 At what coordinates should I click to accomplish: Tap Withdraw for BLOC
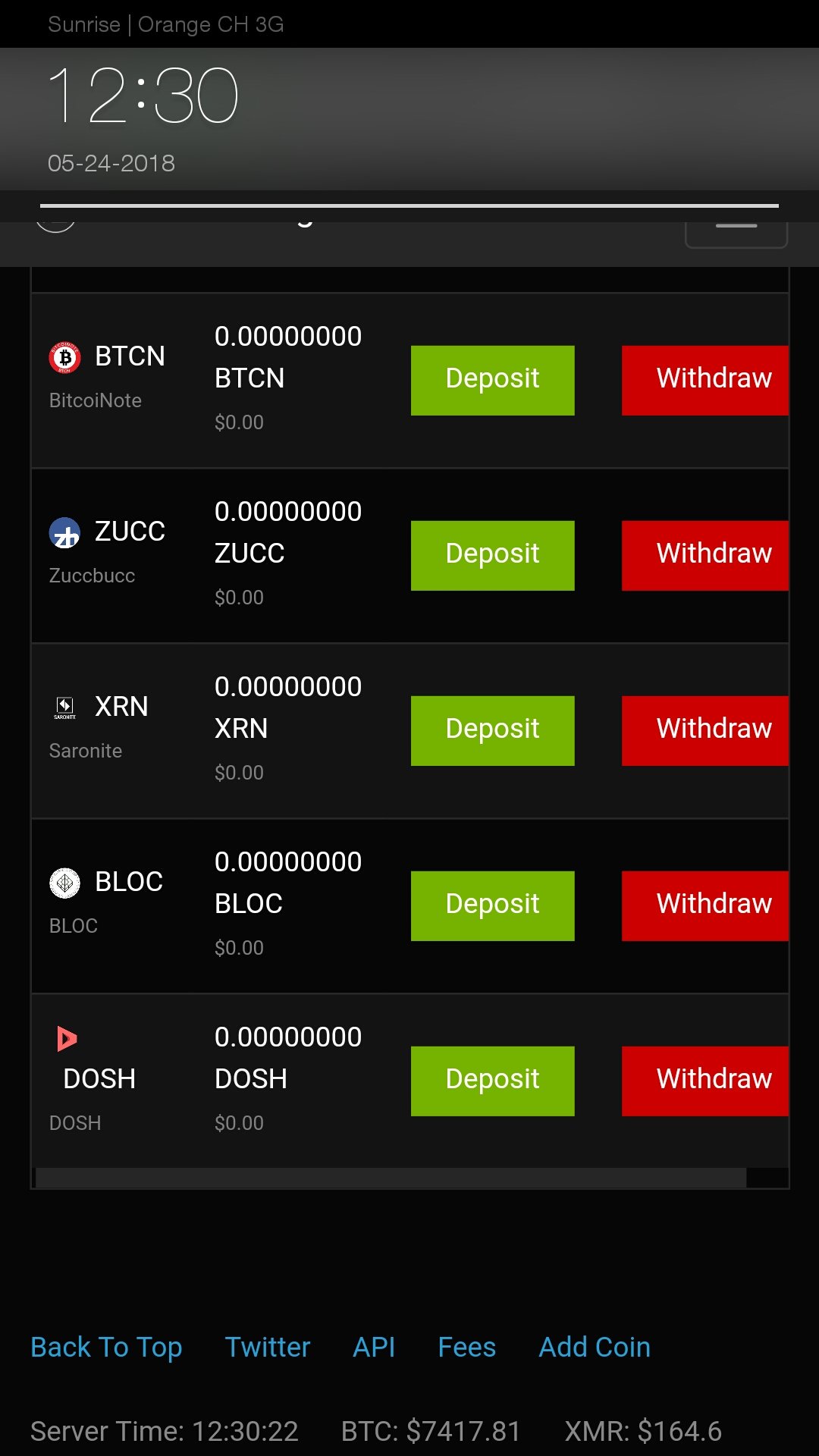coord(705,905)
